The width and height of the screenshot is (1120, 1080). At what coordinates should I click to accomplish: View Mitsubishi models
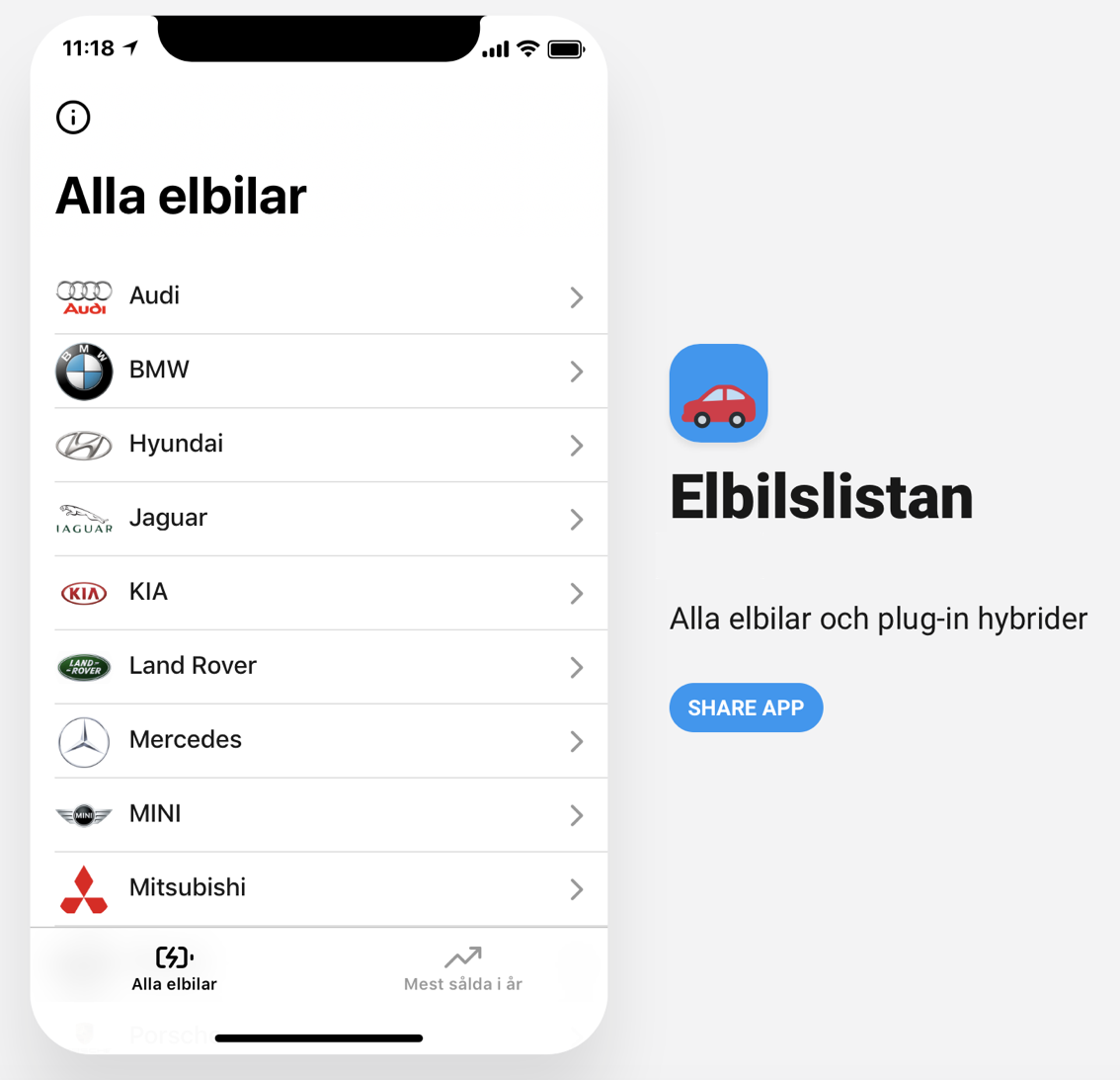(x=319, y=888)
